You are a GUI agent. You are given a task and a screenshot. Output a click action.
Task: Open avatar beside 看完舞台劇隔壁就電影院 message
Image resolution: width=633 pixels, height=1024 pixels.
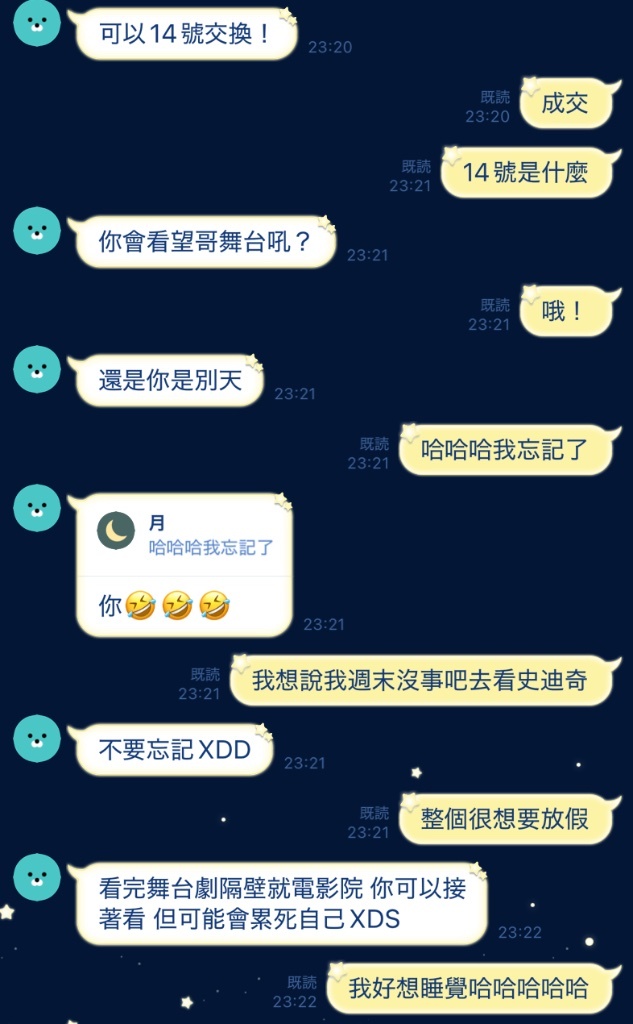(x=37, y=877)
